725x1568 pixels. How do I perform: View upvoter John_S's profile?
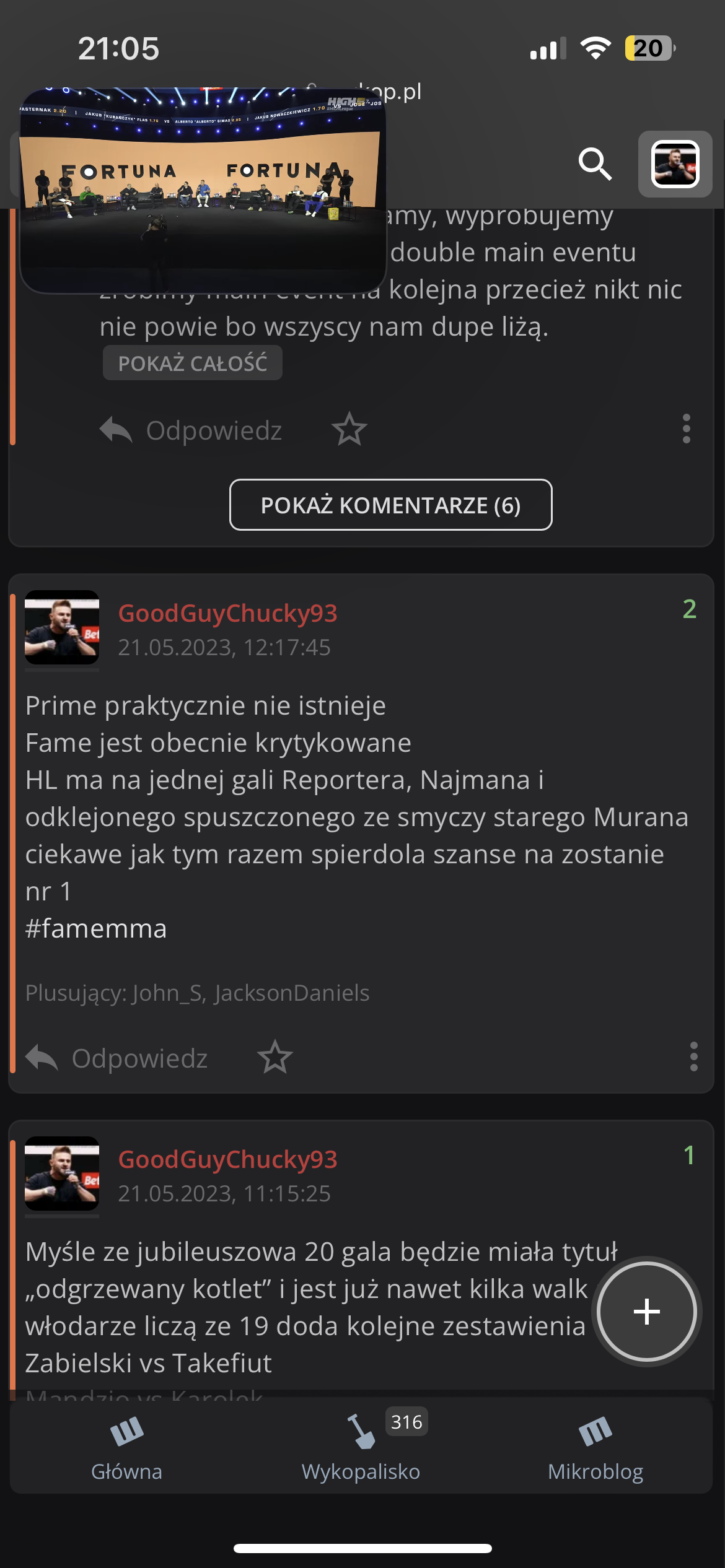(x=167, y=993)
